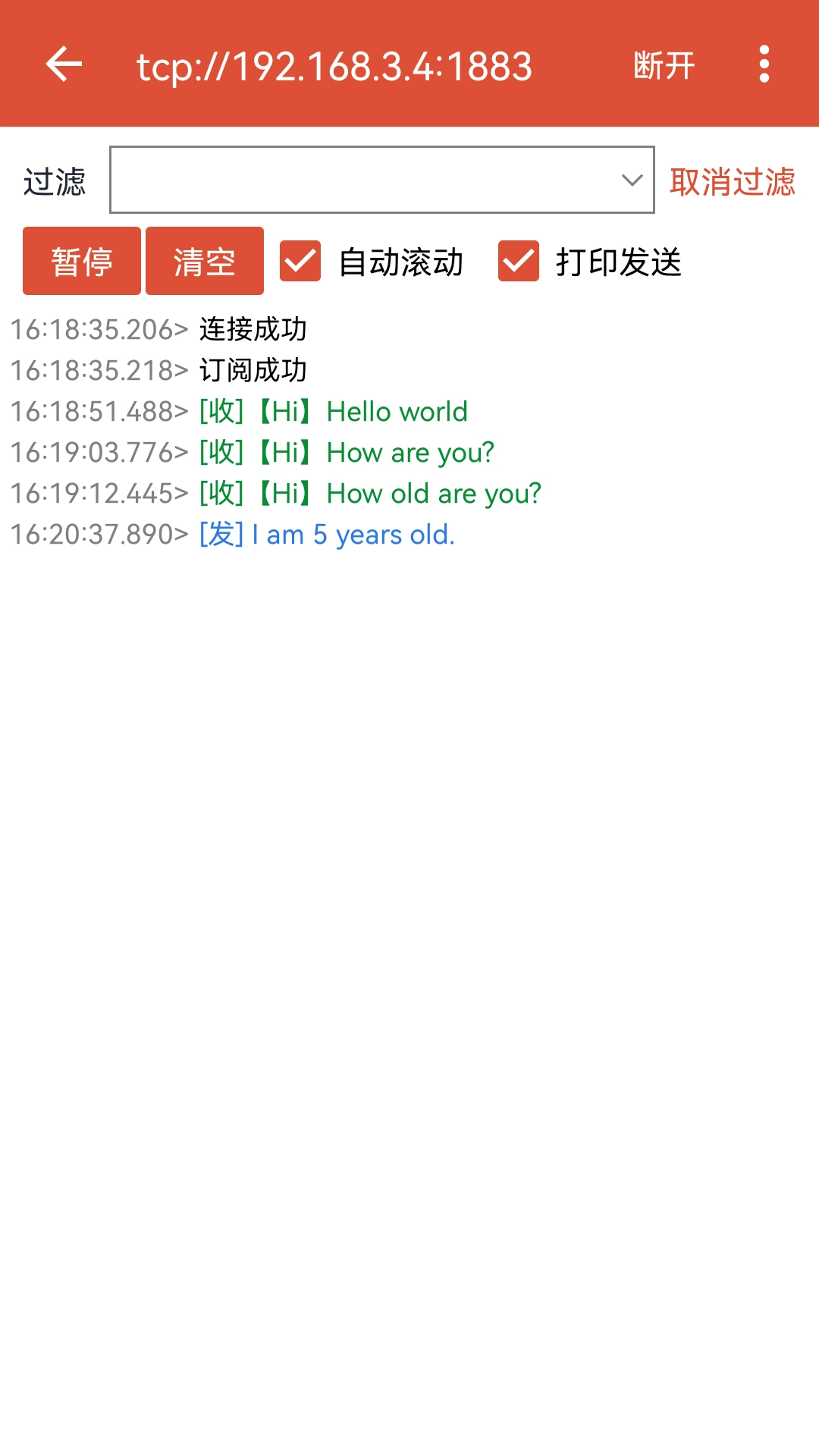Viewport: 819px width, 1456px height.
Task: Select the [收] tag of Hello world message
Action: 221,411
